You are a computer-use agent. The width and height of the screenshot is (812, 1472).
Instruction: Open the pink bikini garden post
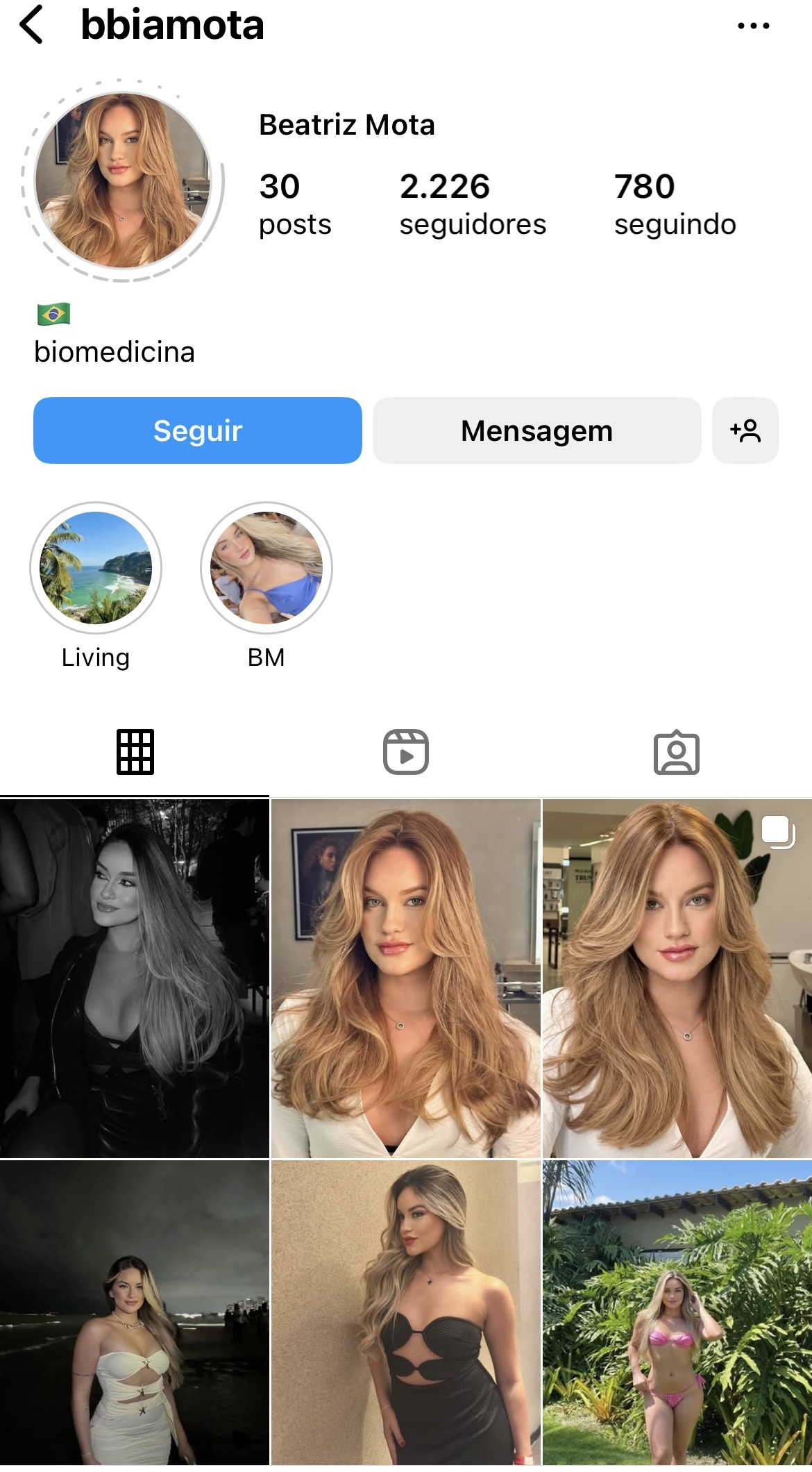[677, 1312]
